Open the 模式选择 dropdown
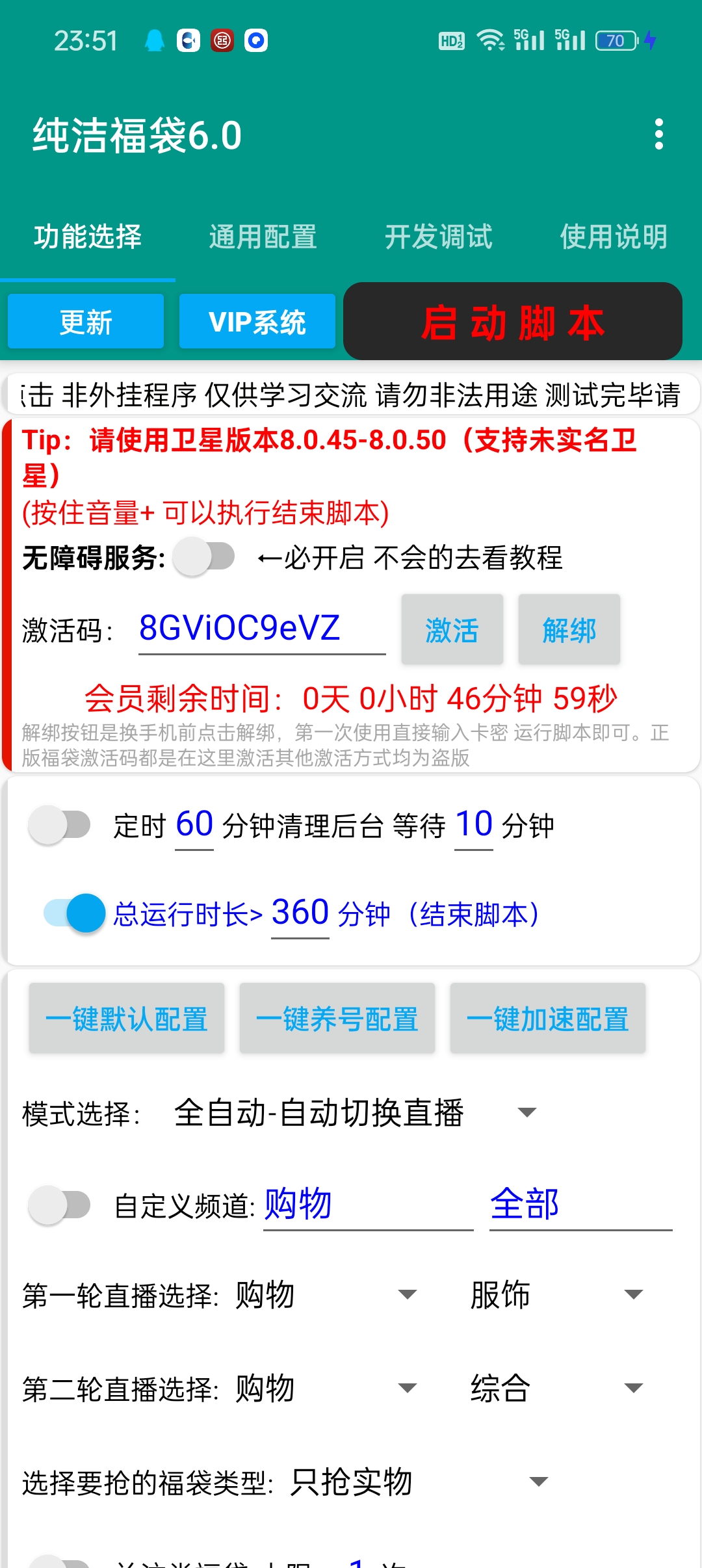 (x=526, y=1113)
